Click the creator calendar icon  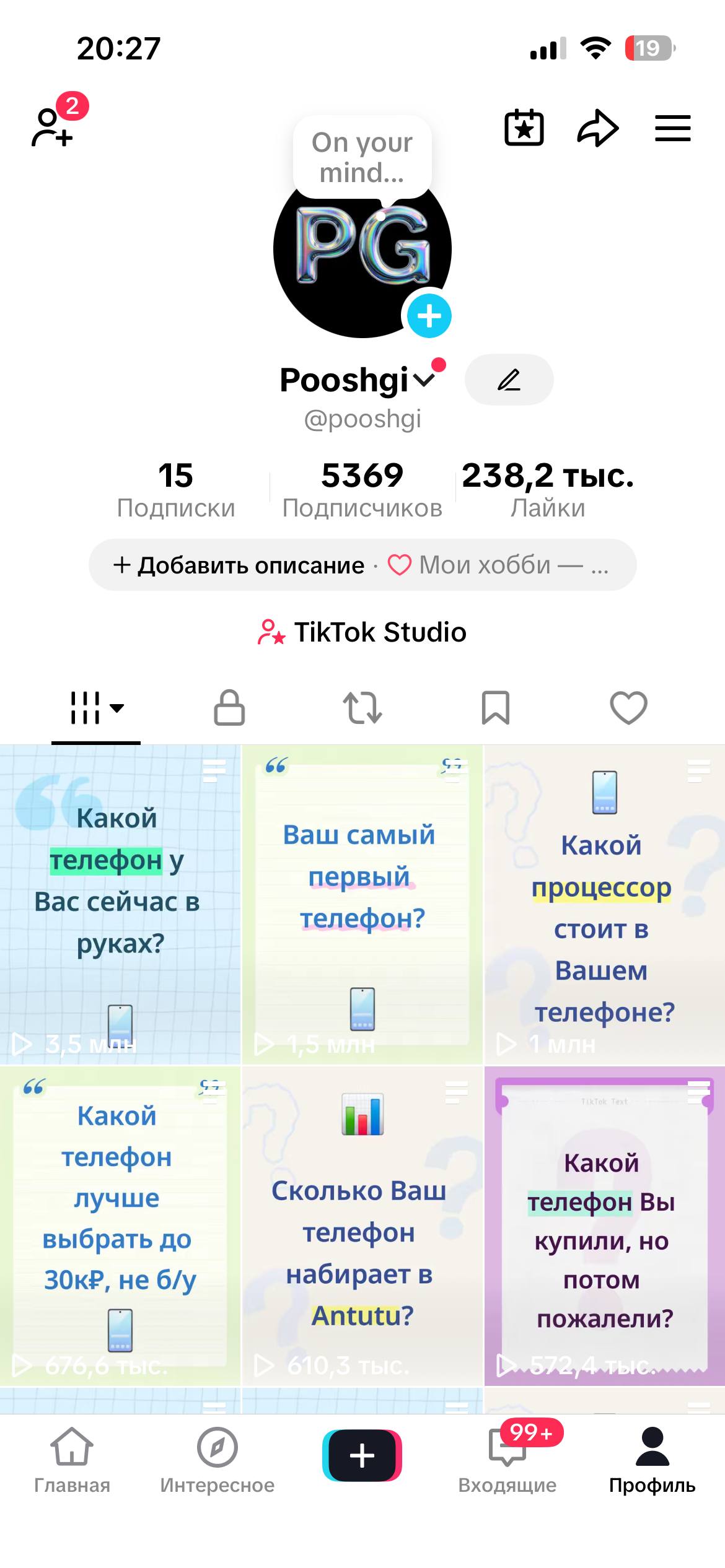524,127
